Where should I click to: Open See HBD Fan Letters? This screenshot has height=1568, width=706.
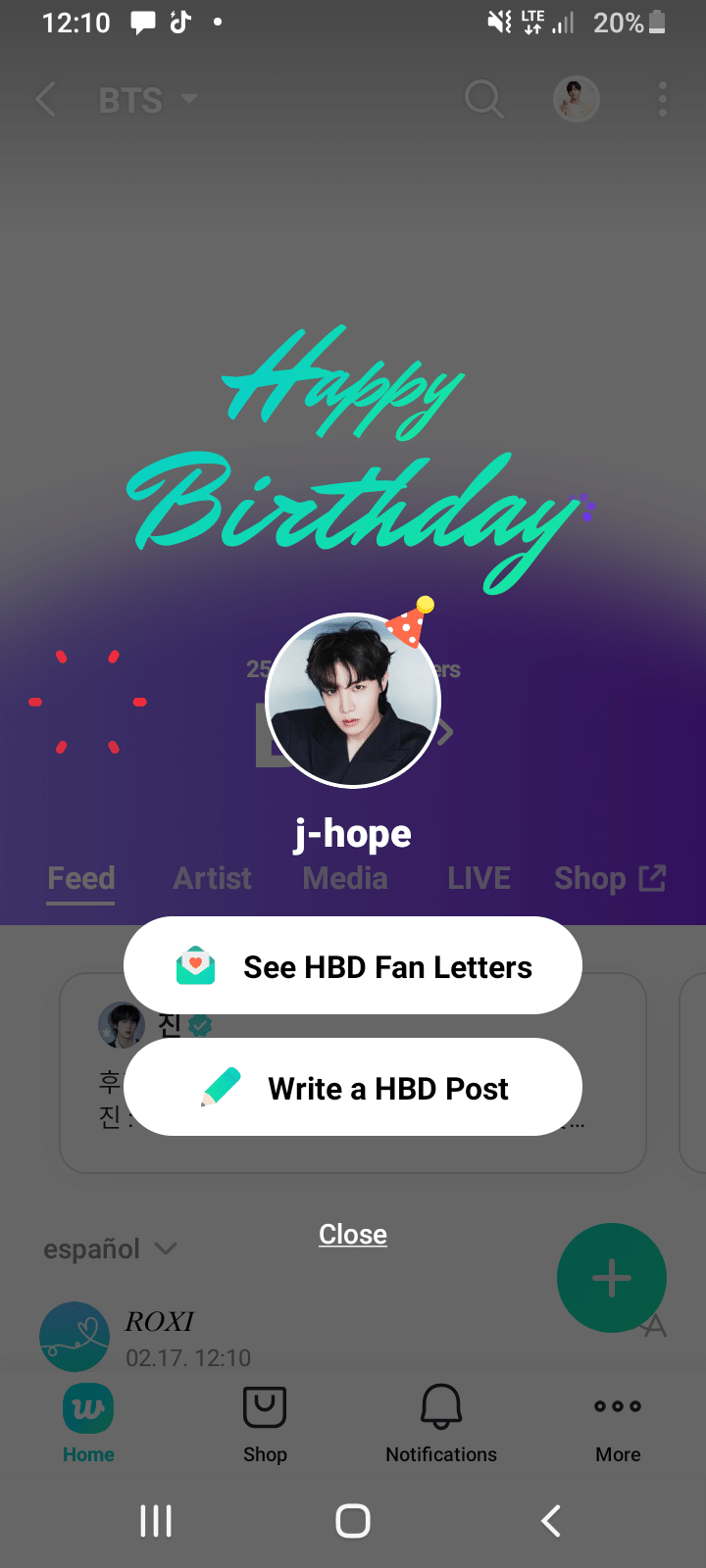[353, 965]
